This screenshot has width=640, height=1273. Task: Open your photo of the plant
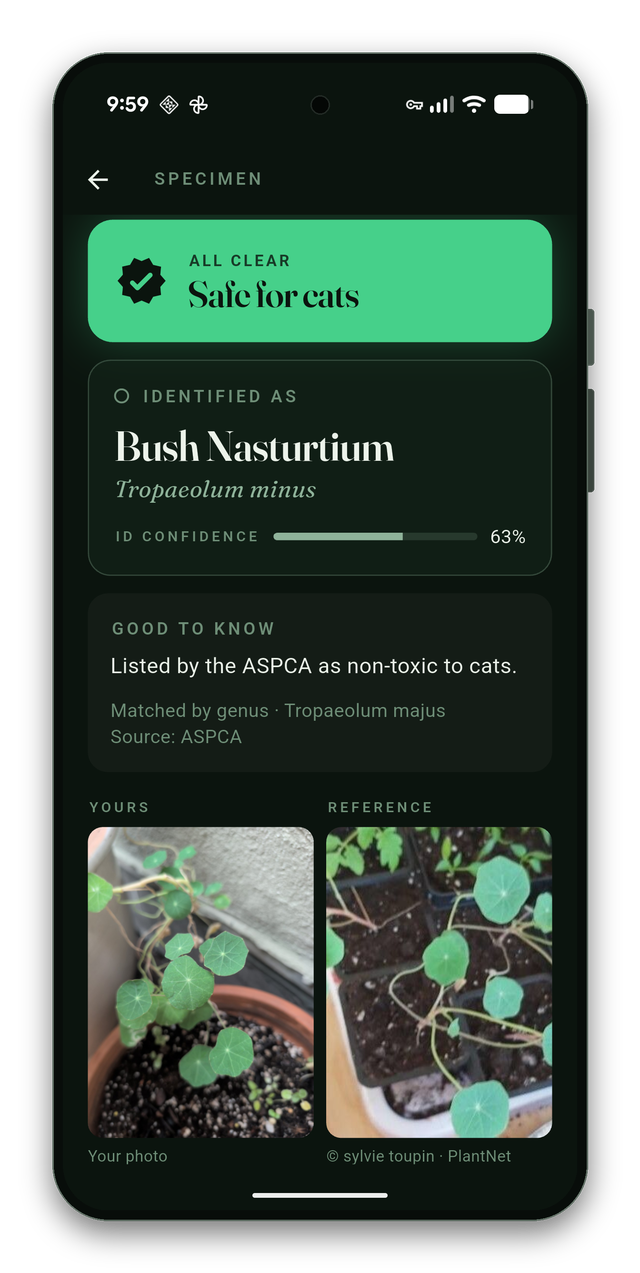[201, 982]
